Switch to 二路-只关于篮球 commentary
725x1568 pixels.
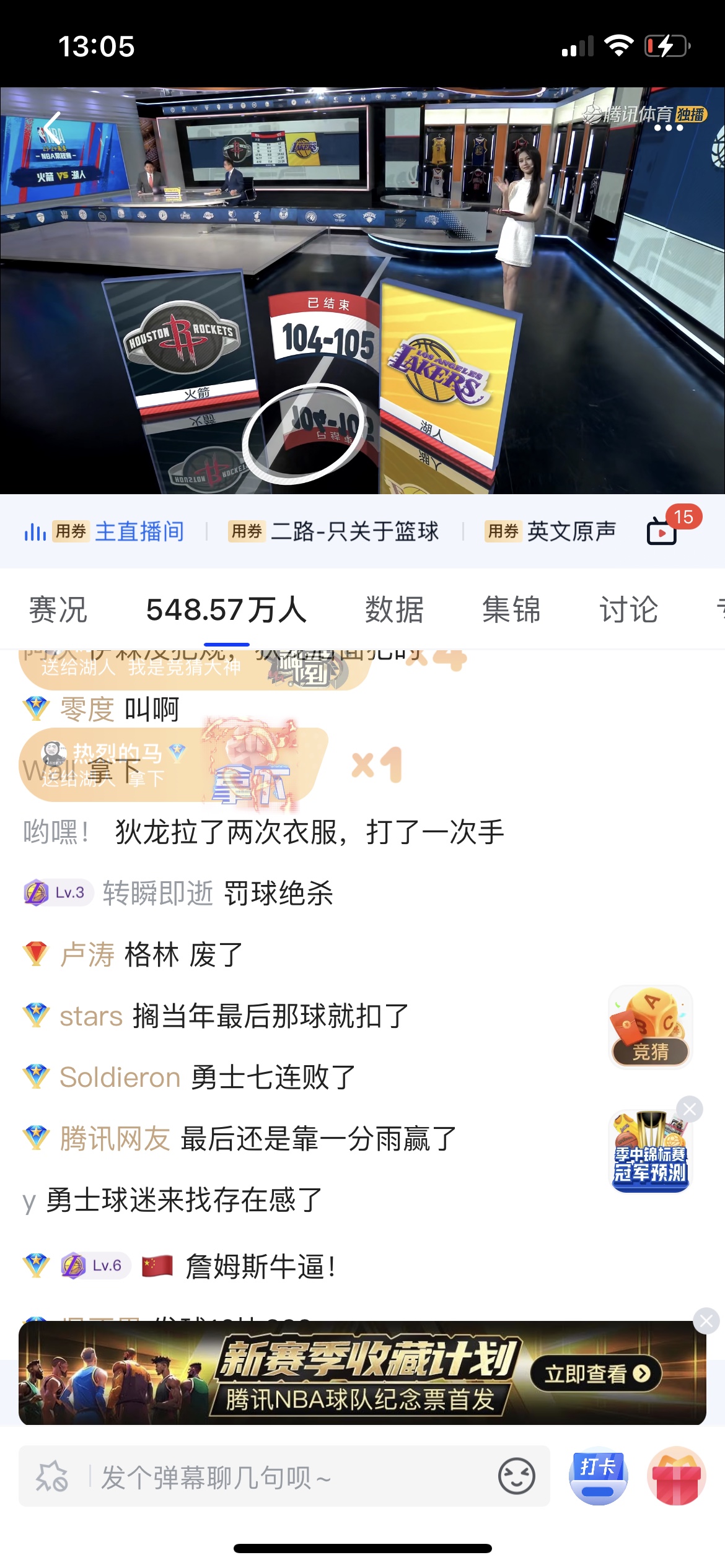333,532
